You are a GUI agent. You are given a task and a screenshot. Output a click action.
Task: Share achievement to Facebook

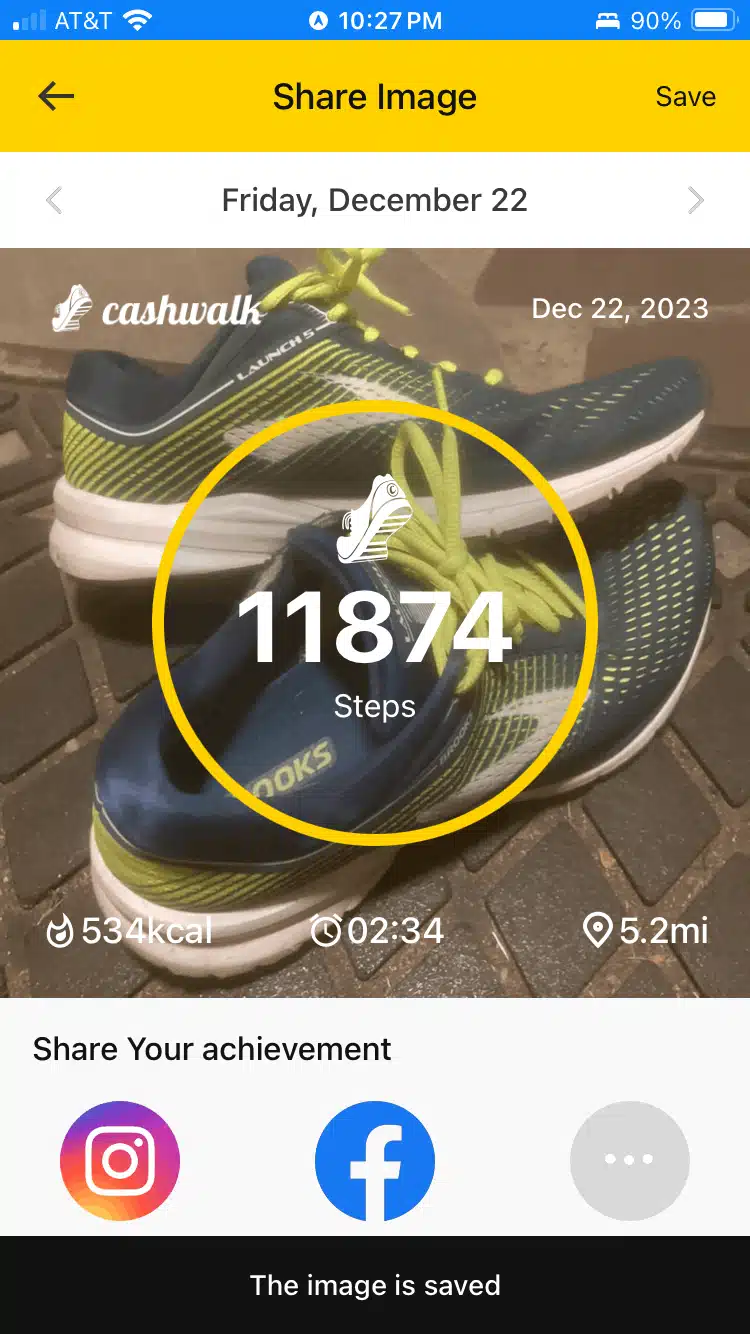click(375, 1161)
